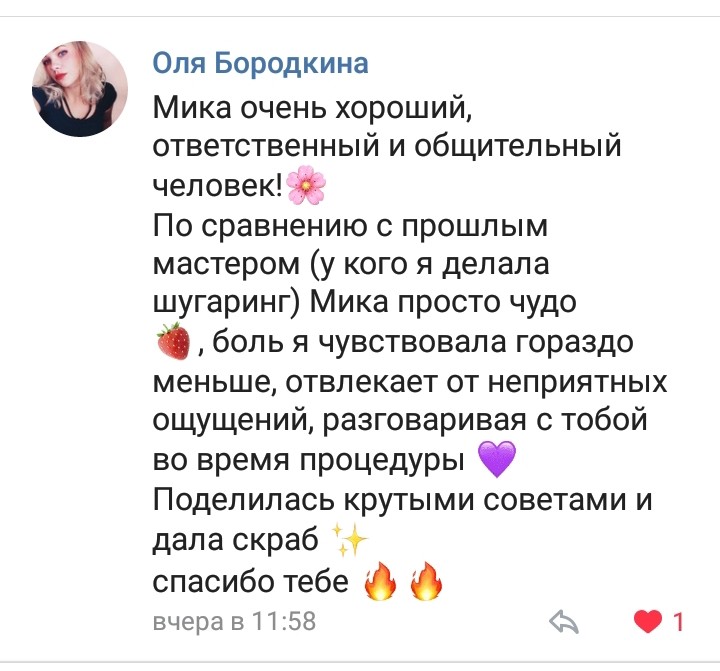The width and height of the screenshot is (720, 671).
Task: Reply to Оля Бородкина's comment
Action: (565, 622)
